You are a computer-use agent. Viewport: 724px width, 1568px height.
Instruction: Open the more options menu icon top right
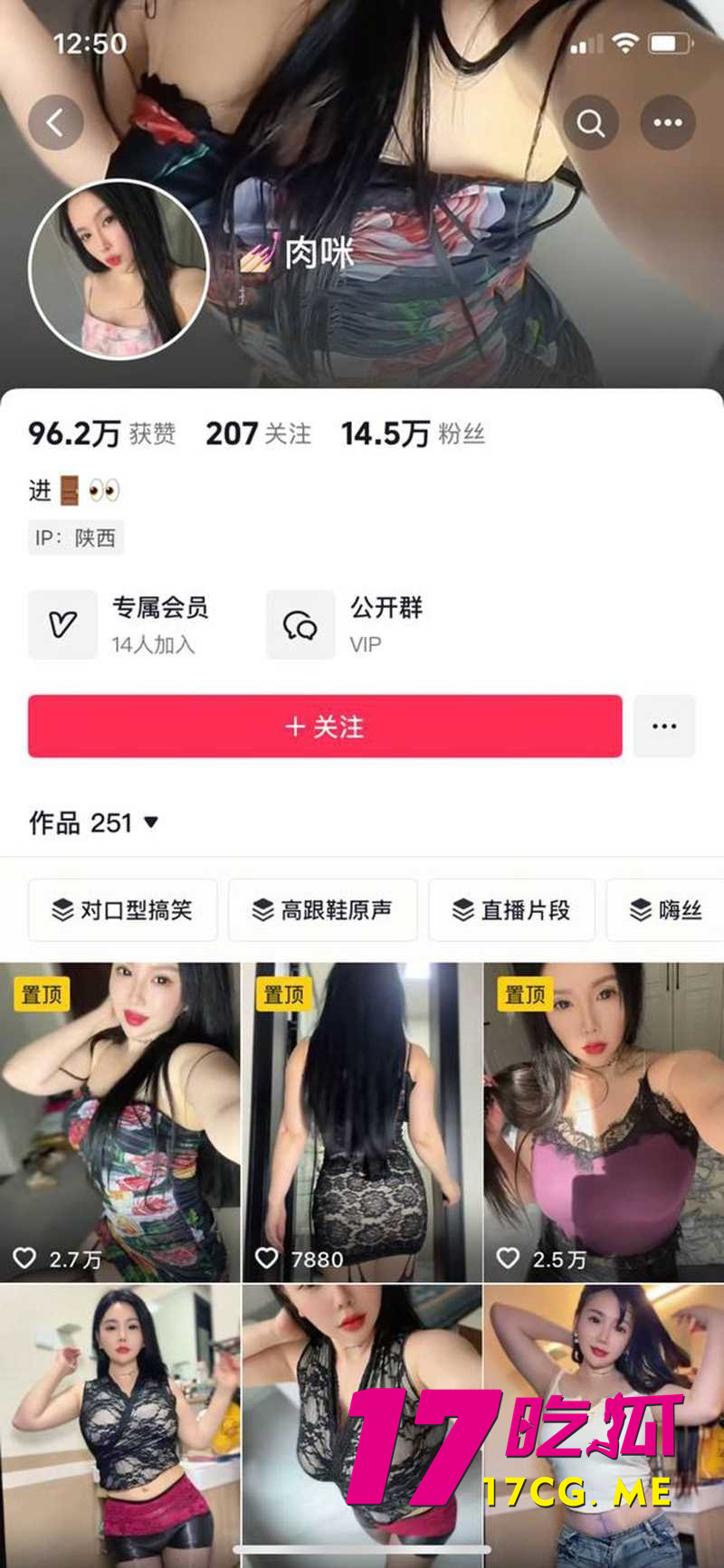coord(668,122)
